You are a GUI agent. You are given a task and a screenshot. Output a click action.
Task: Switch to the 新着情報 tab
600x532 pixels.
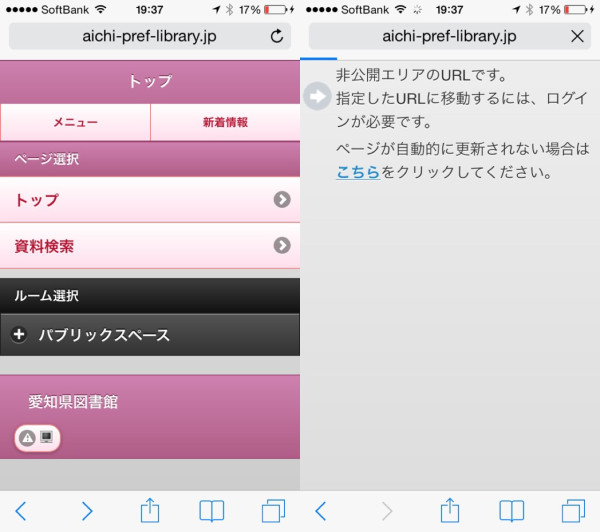point(225,122)
